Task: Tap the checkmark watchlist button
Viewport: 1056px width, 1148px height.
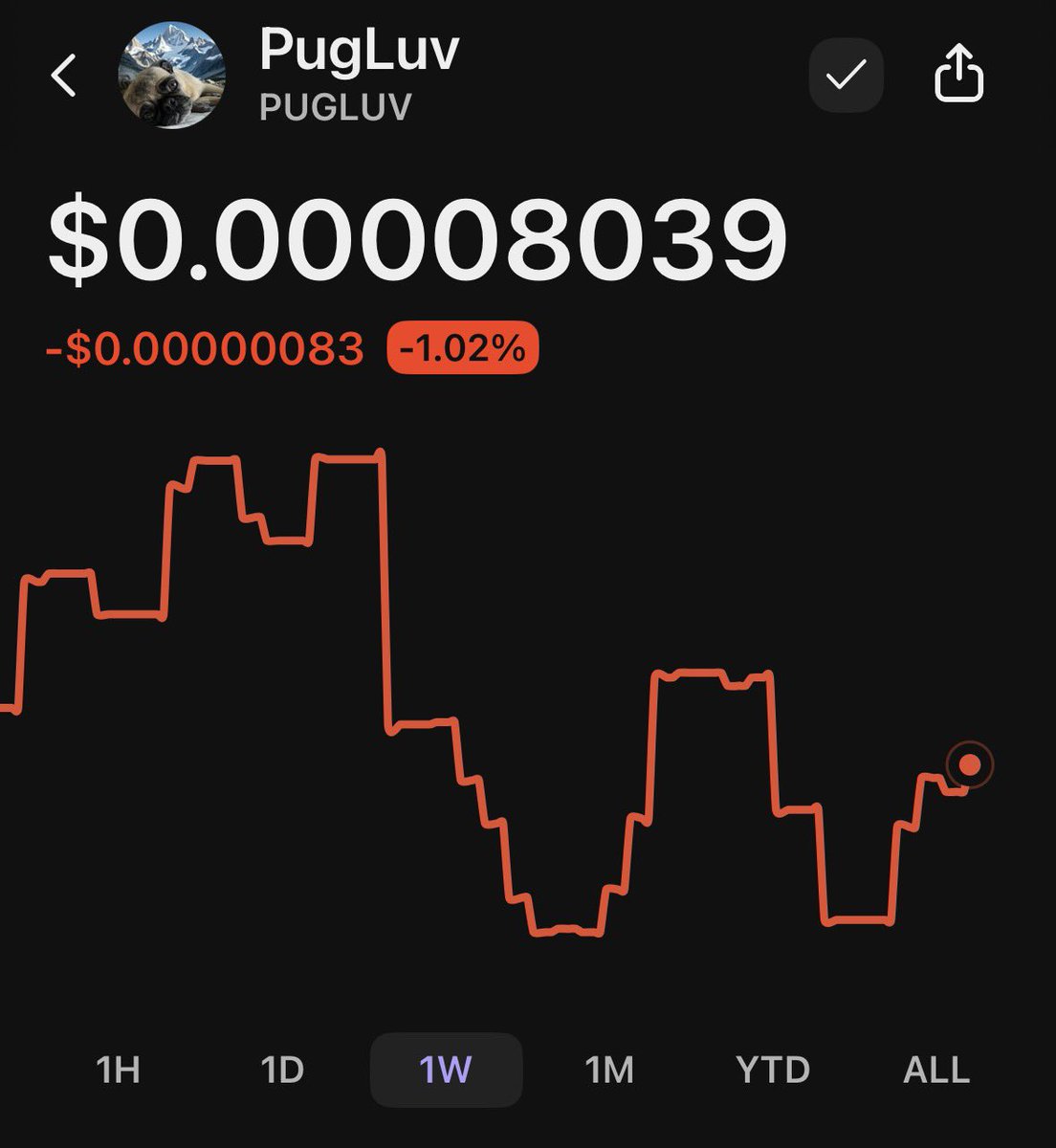Action: 846,76
